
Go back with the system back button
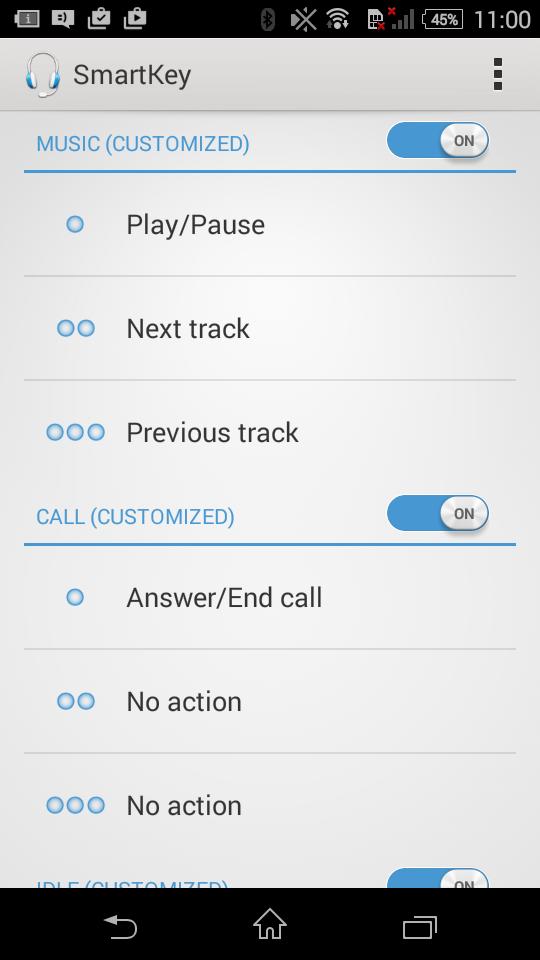coord(120,926)
